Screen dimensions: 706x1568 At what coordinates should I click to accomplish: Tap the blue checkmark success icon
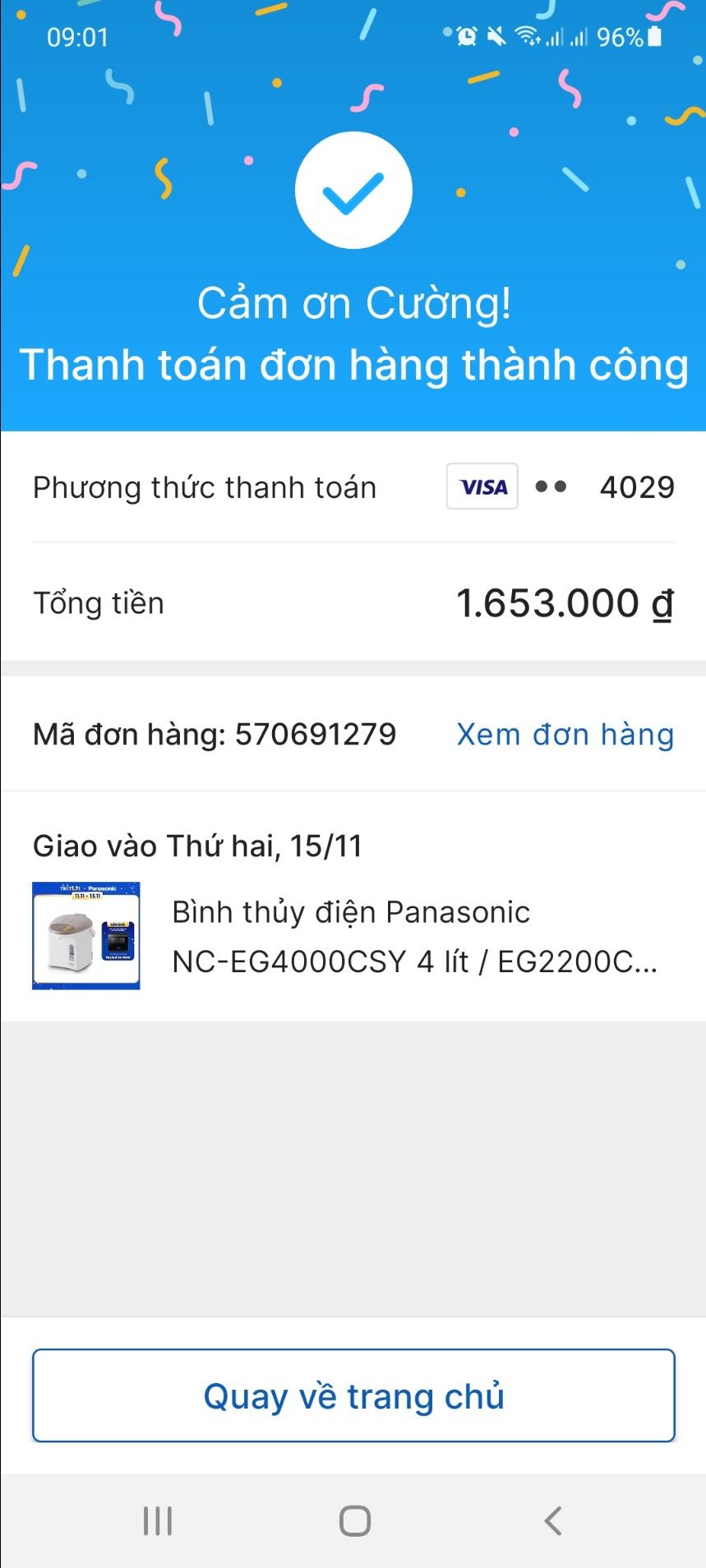pos(353,189)
